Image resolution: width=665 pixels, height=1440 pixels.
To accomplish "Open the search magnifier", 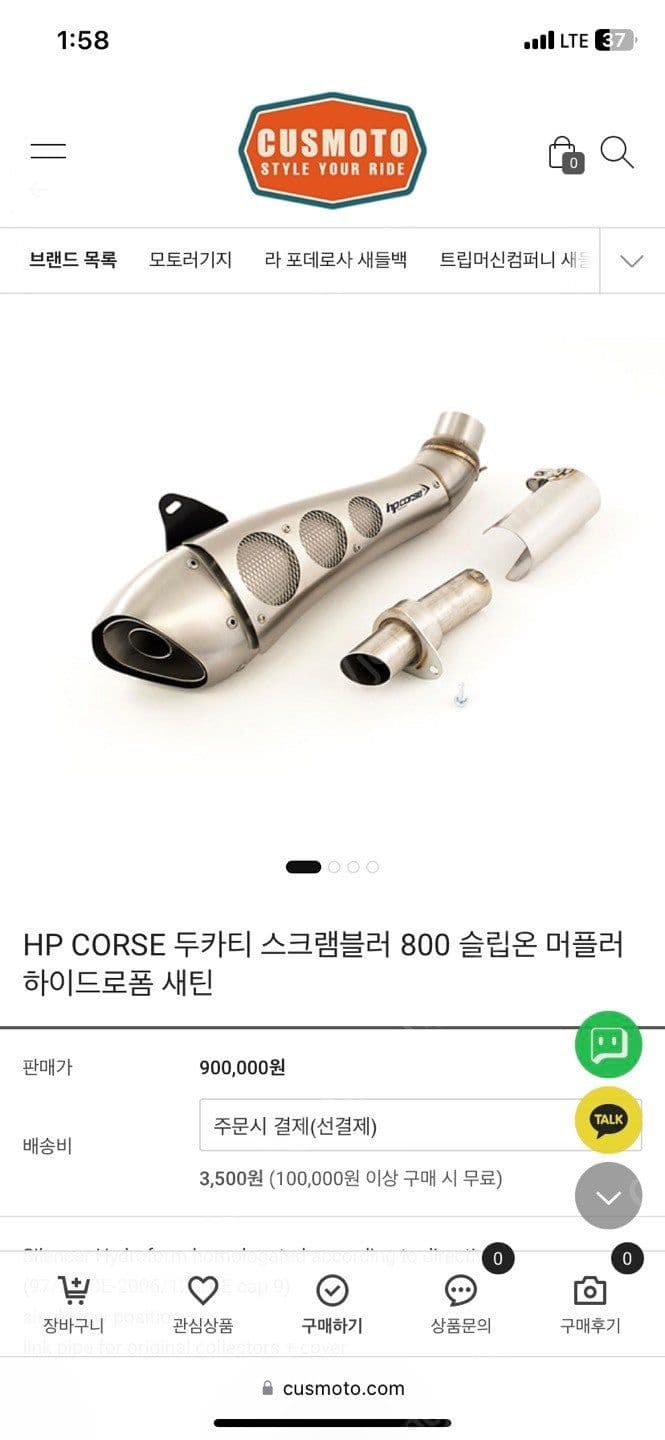I will tap(616, 153).
